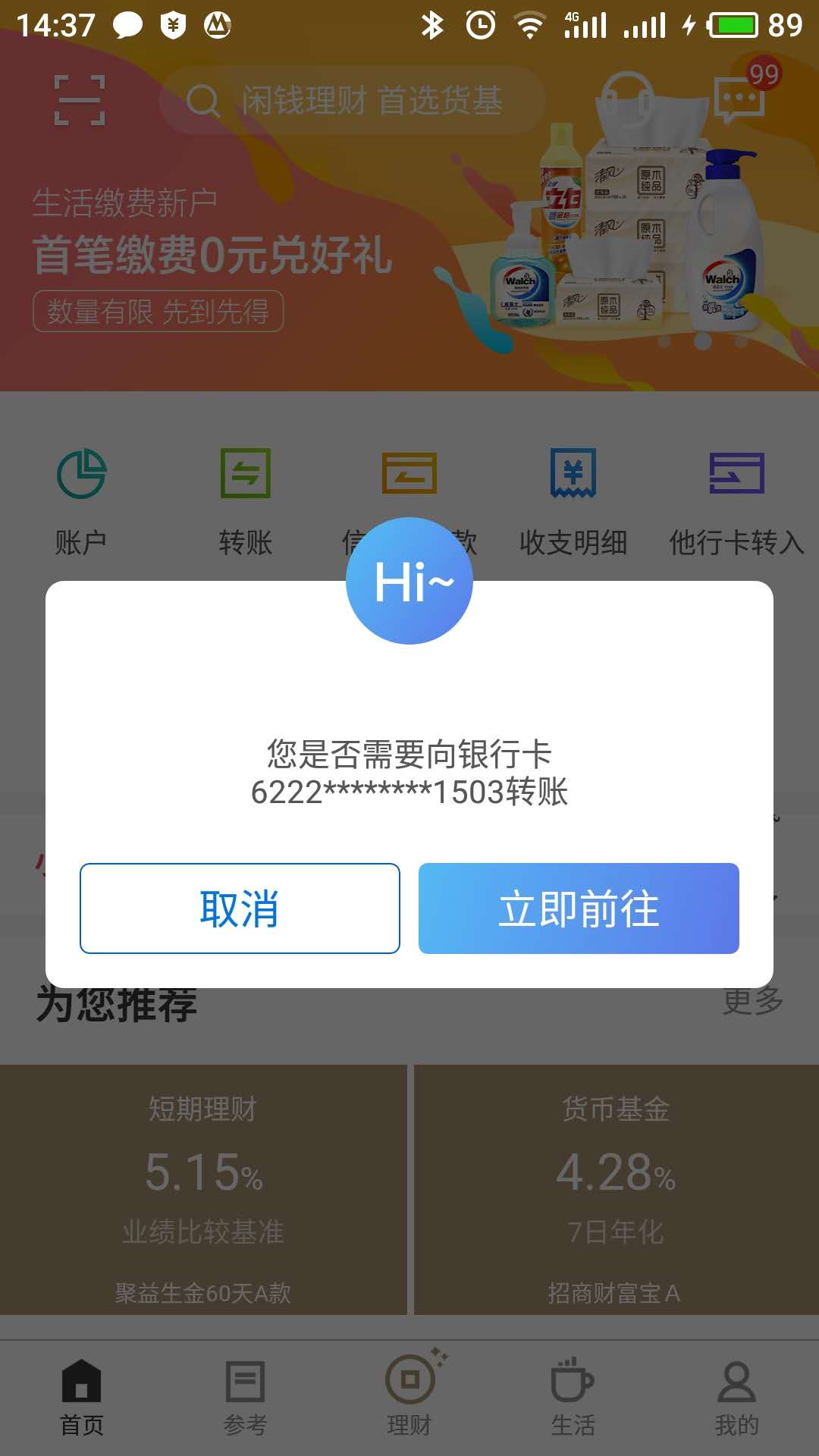Select 立即前往 to go to transfer
Viewport: 819px width, 1456px height.
(x=579, y=908)
